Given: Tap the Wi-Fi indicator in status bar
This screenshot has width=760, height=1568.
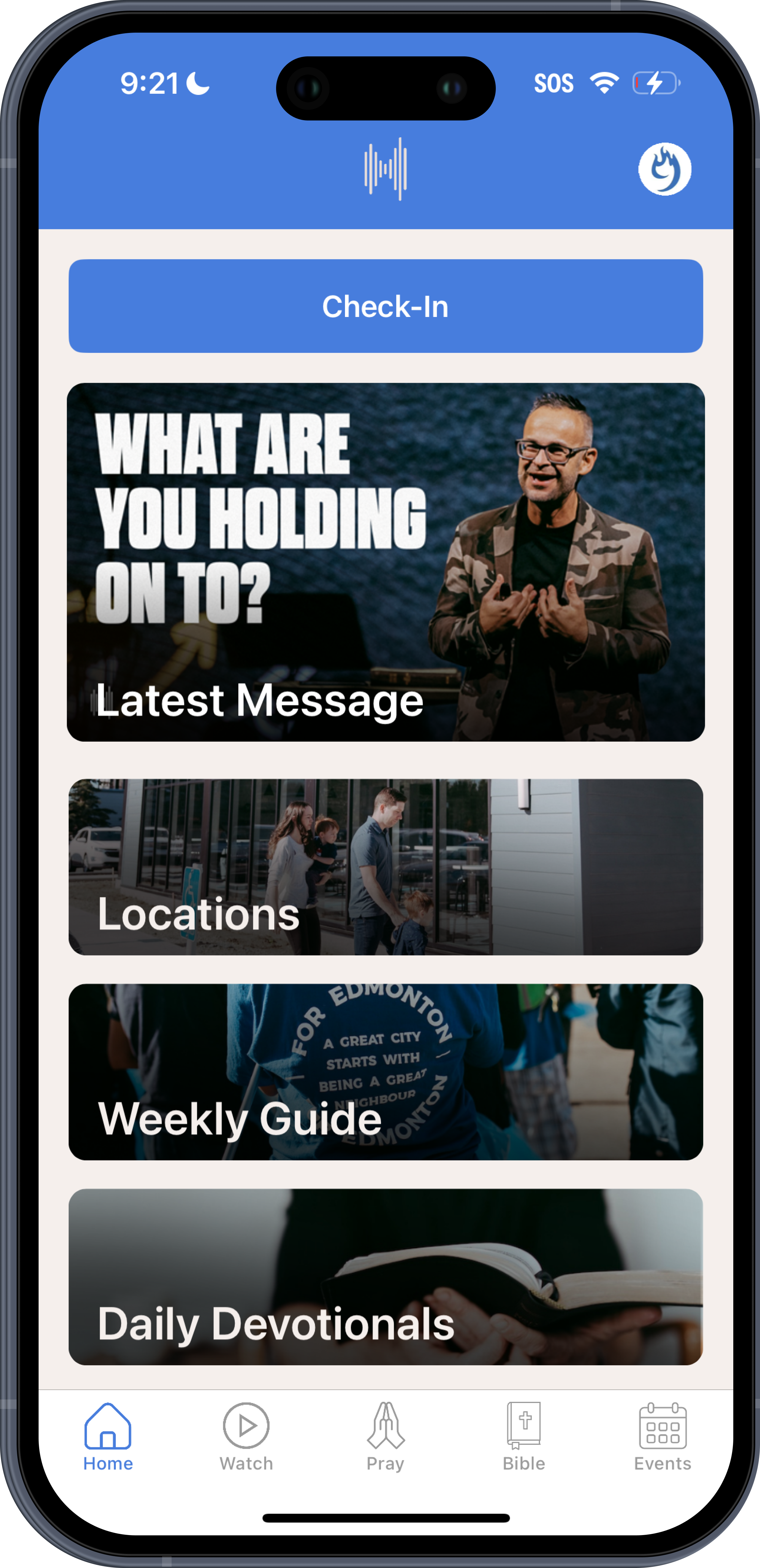Looking at the screenshot, I should [604, 82].
